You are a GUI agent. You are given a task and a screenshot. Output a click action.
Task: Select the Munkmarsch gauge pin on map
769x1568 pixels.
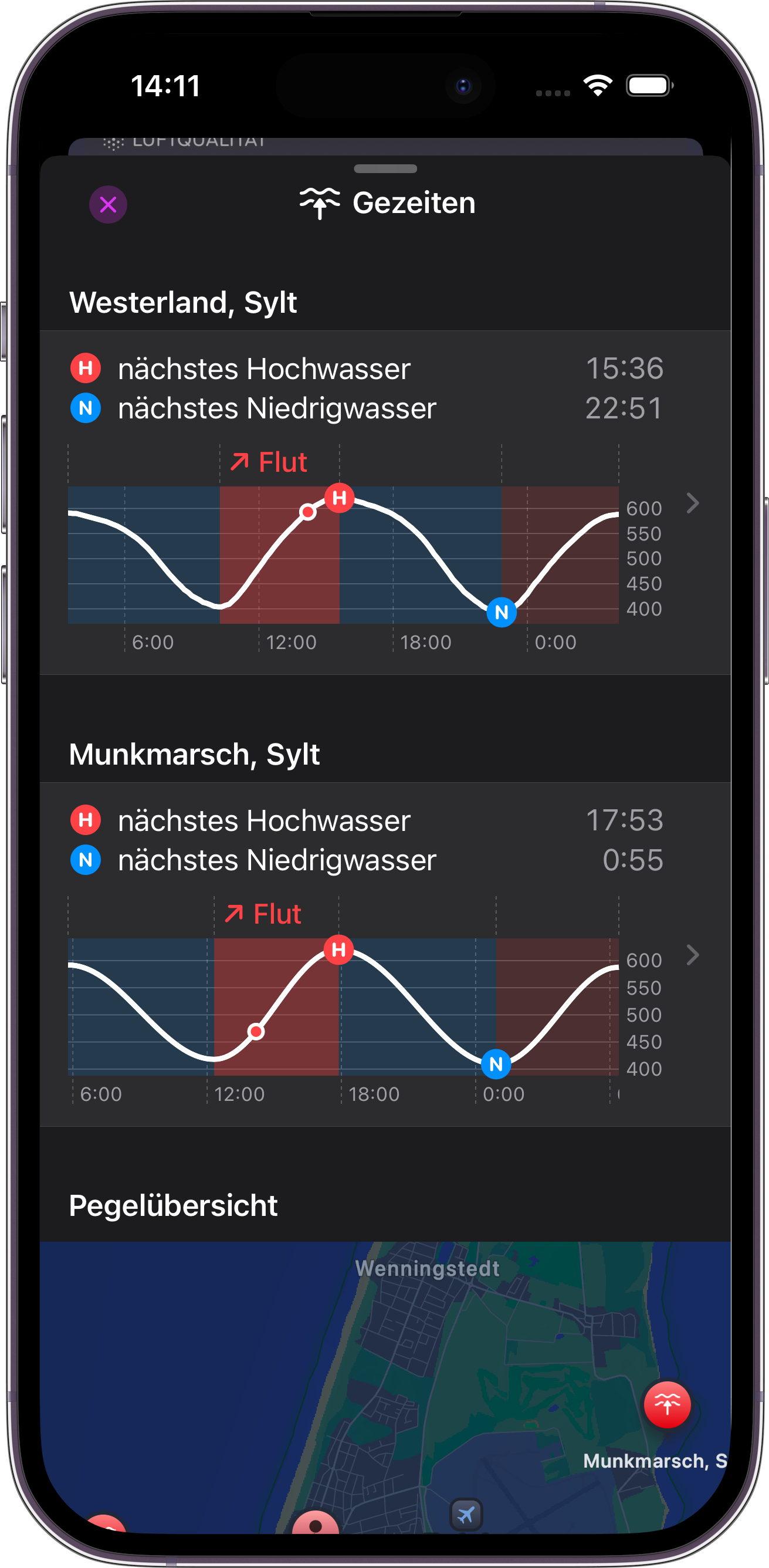667,1405
